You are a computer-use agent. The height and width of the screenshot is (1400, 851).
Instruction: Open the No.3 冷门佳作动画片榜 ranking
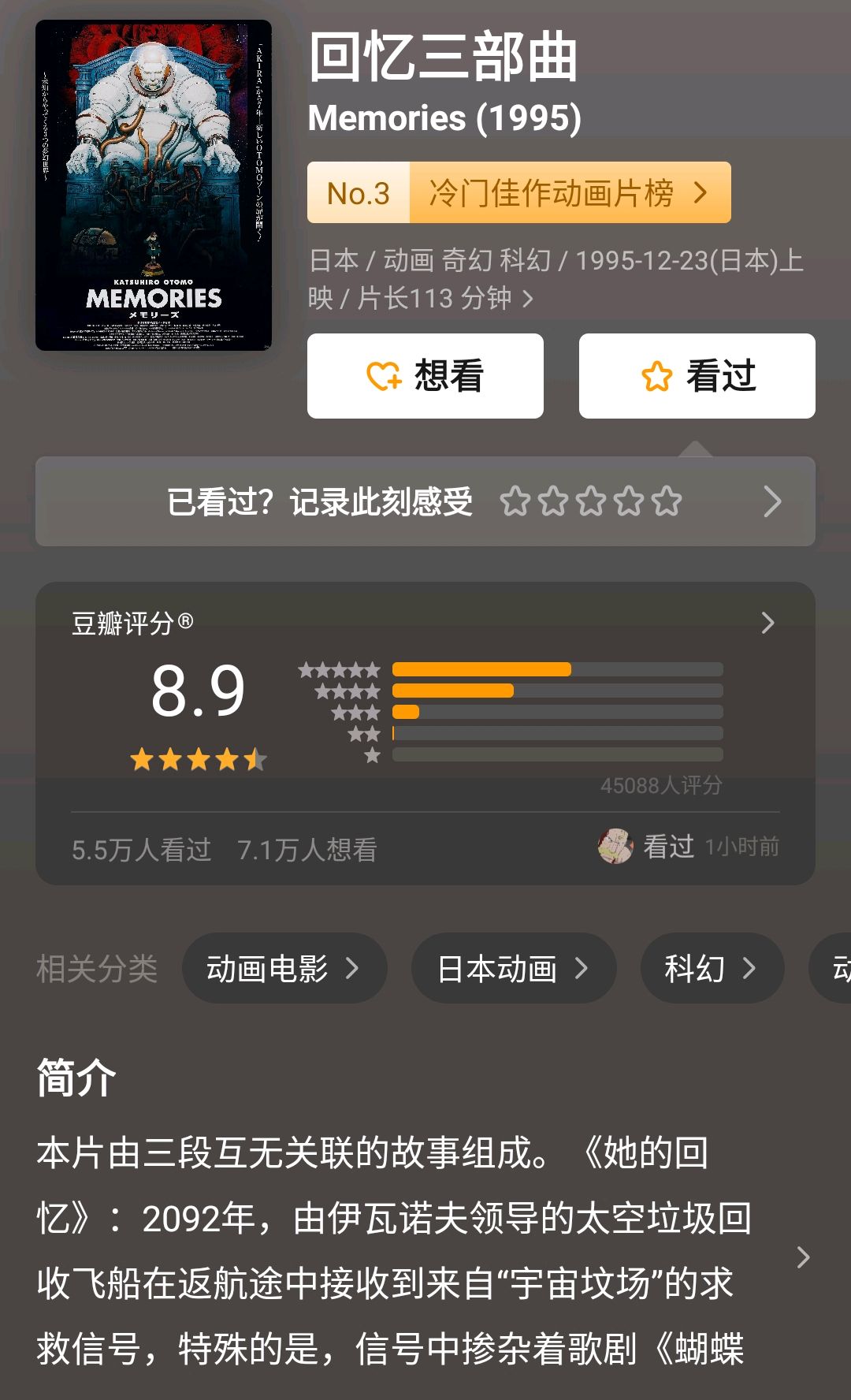(x=518, y=193)
